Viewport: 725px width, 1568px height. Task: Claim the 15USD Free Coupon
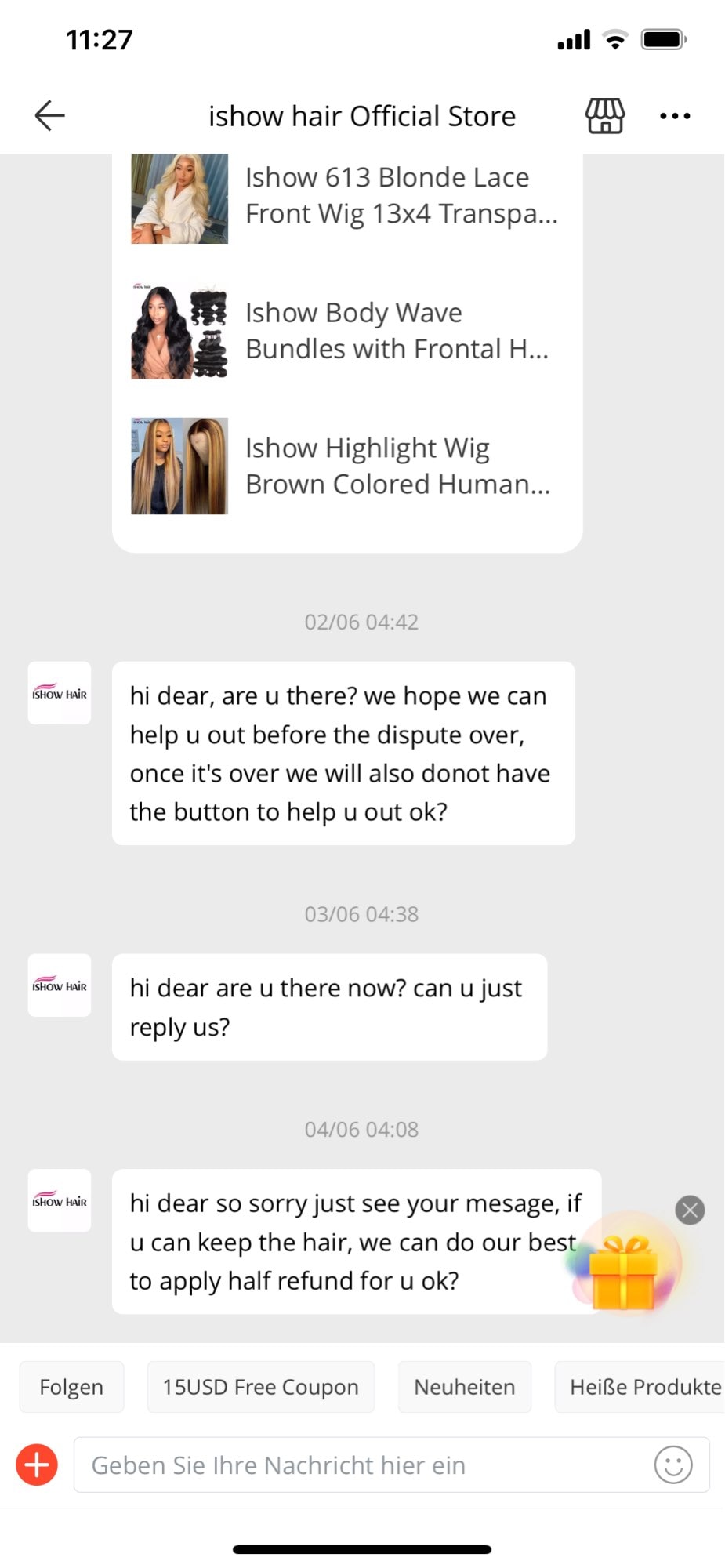tap(260, 1387)
